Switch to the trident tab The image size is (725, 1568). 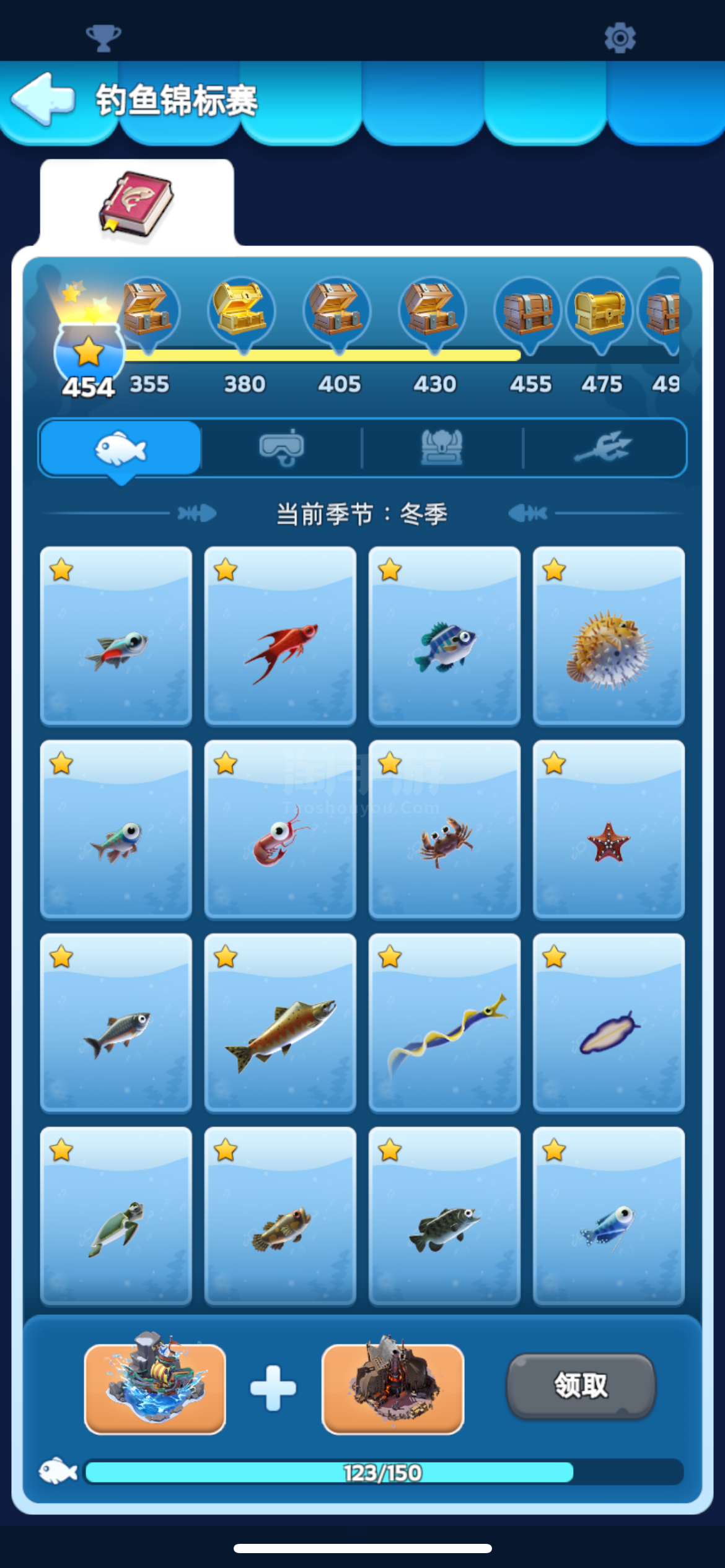[604, 448]
